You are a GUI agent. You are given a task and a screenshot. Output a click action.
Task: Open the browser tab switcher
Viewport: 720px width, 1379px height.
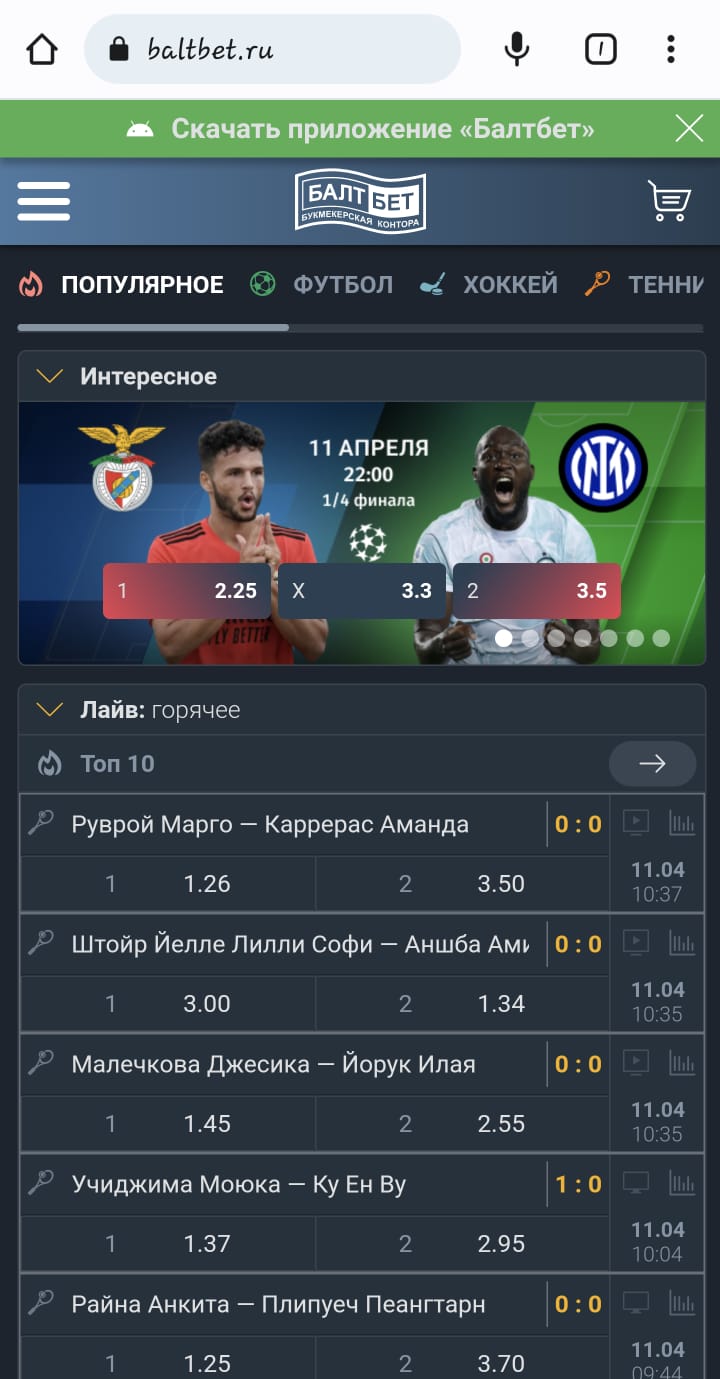pyautogui.click(x=600, y=49)
